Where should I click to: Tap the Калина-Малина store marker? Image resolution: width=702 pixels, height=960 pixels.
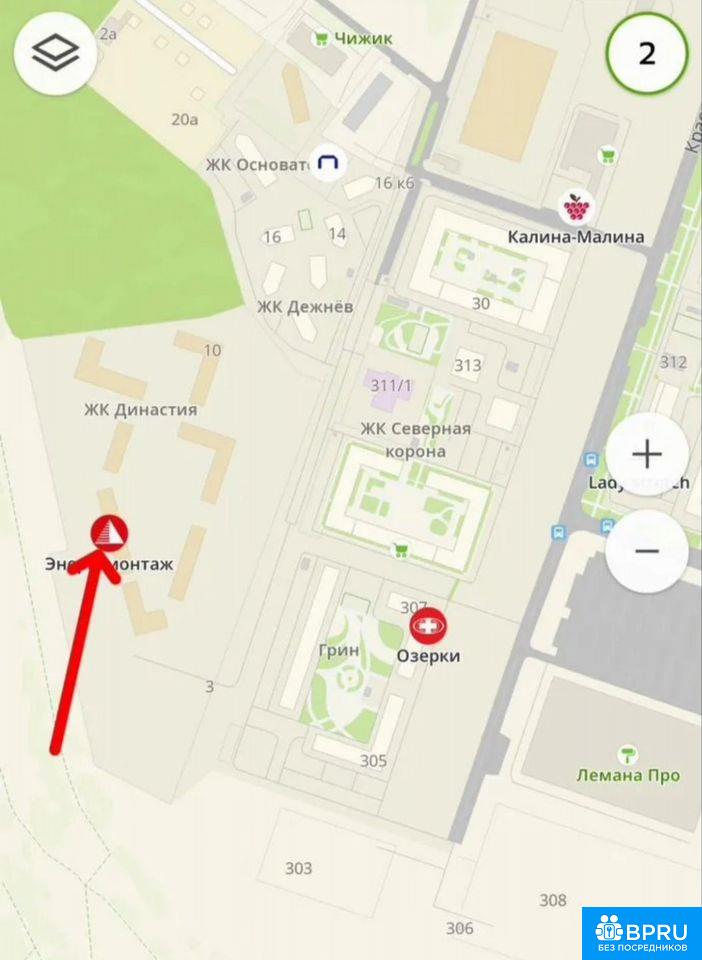coord(576,206)
